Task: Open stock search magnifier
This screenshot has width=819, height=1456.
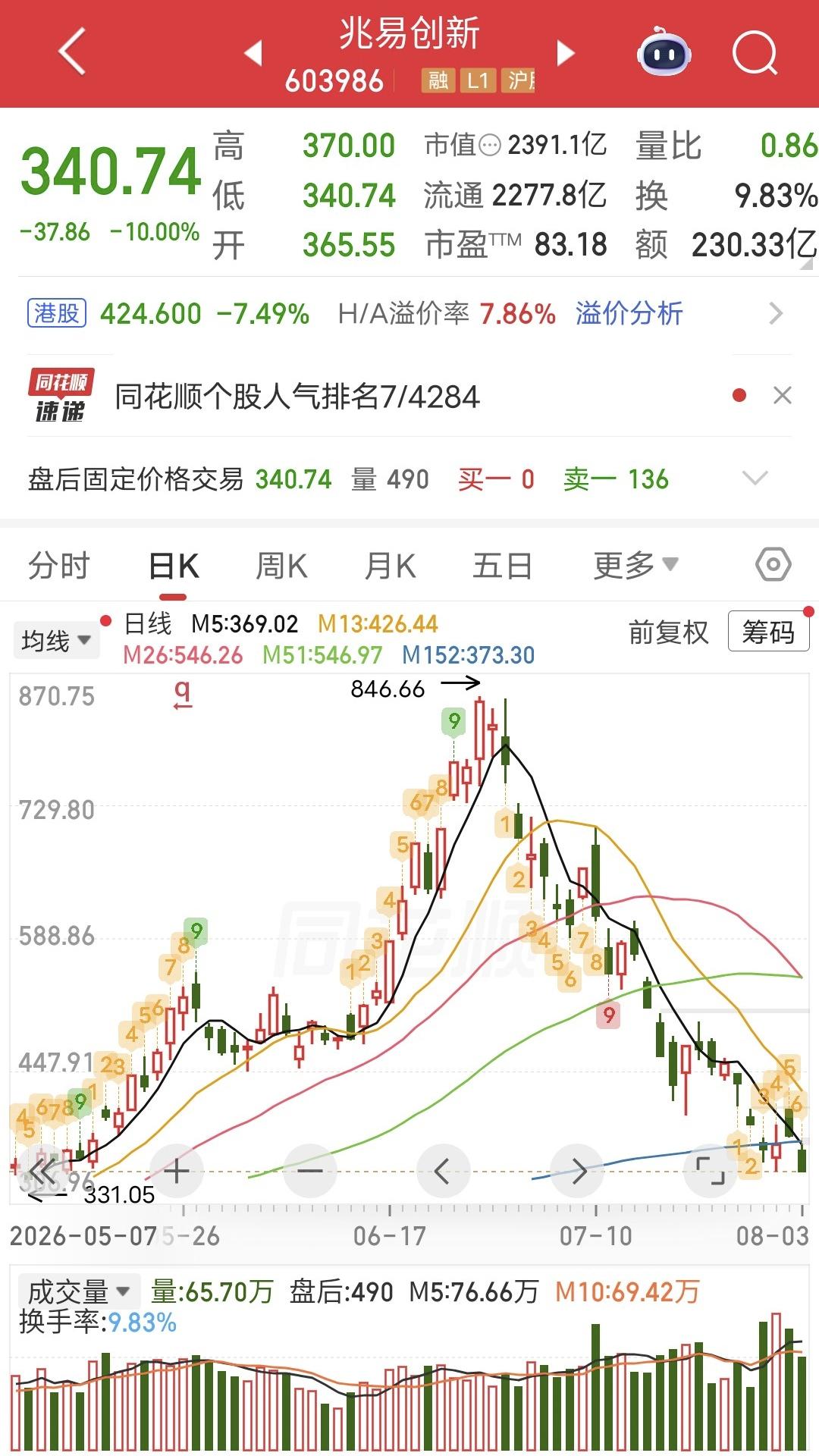Action: pyautogui.click(x=755, y=54)
